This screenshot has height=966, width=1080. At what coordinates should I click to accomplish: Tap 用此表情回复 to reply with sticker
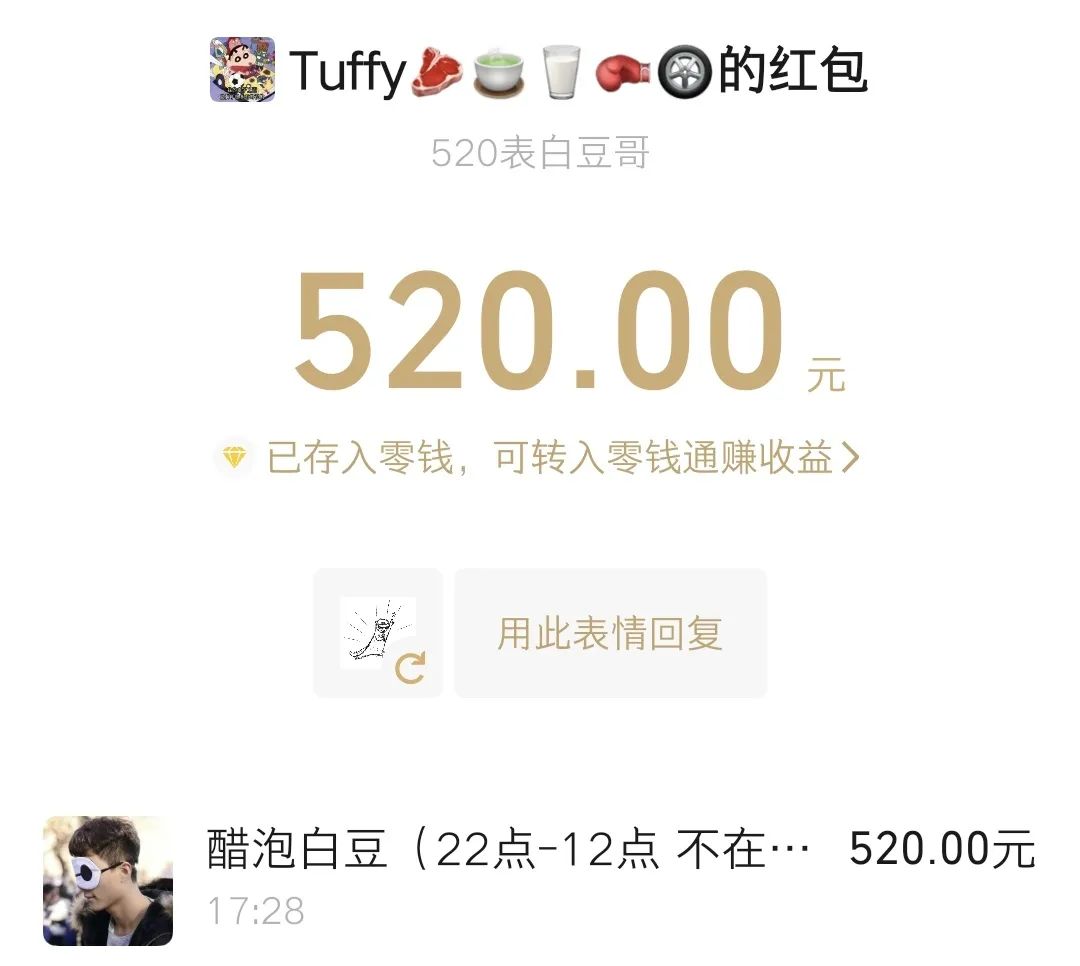(x=610, y=634)
